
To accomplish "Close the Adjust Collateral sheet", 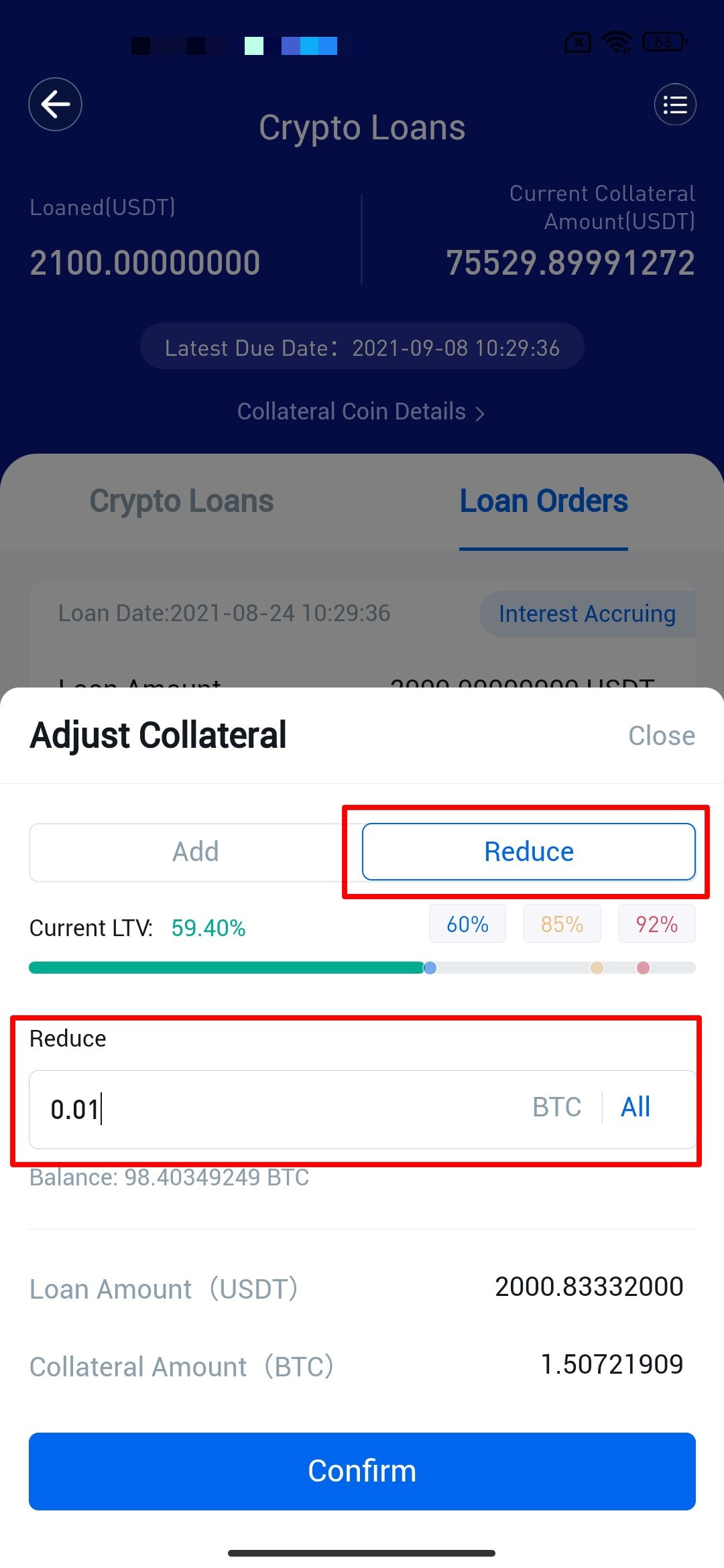I will (x=661, y=736).
